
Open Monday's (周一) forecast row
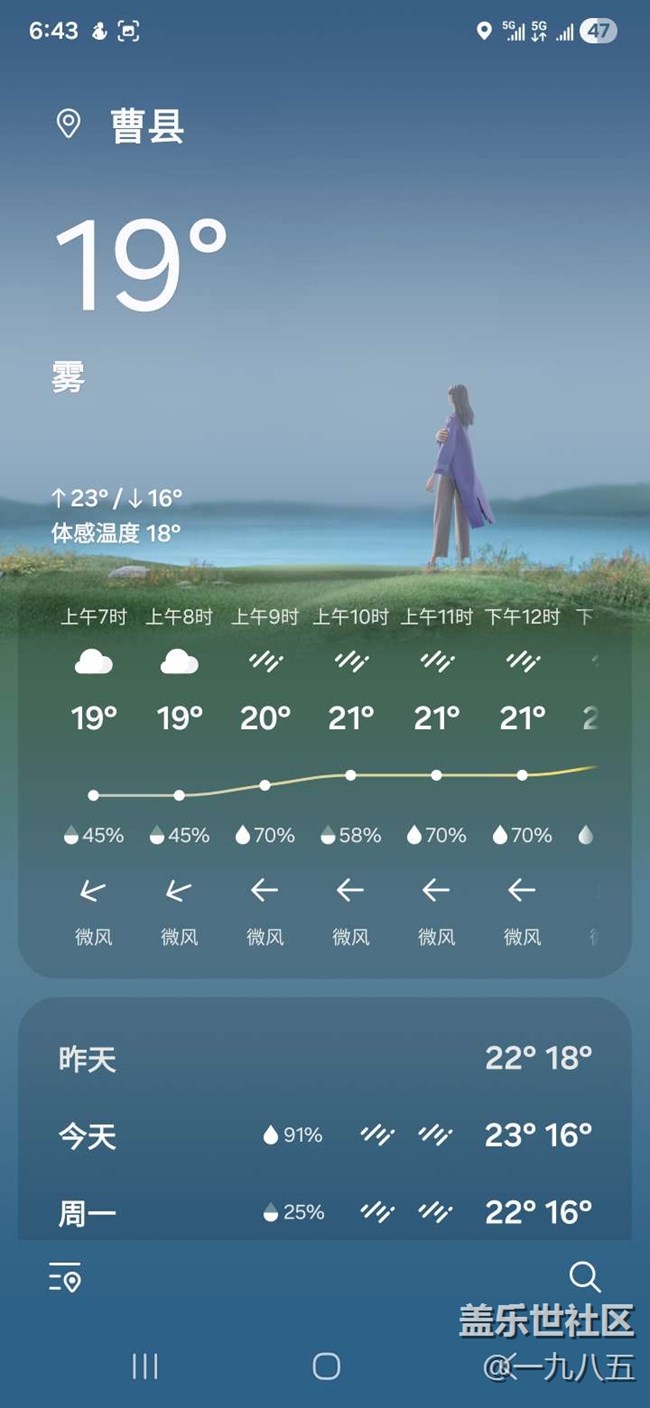click(325, 1213)
